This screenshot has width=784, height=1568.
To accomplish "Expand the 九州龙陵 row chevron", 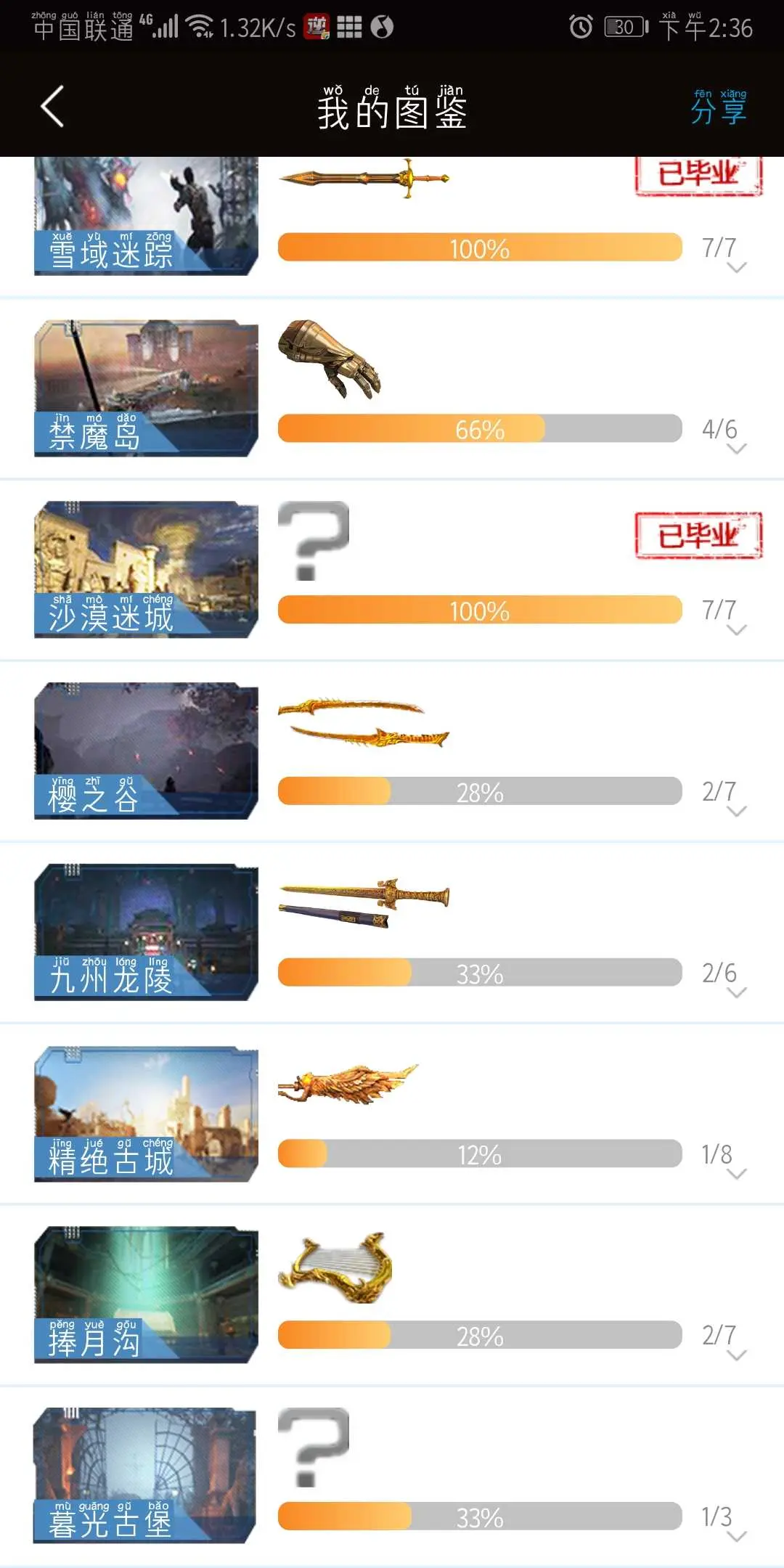I will click(x=736, y=993).
